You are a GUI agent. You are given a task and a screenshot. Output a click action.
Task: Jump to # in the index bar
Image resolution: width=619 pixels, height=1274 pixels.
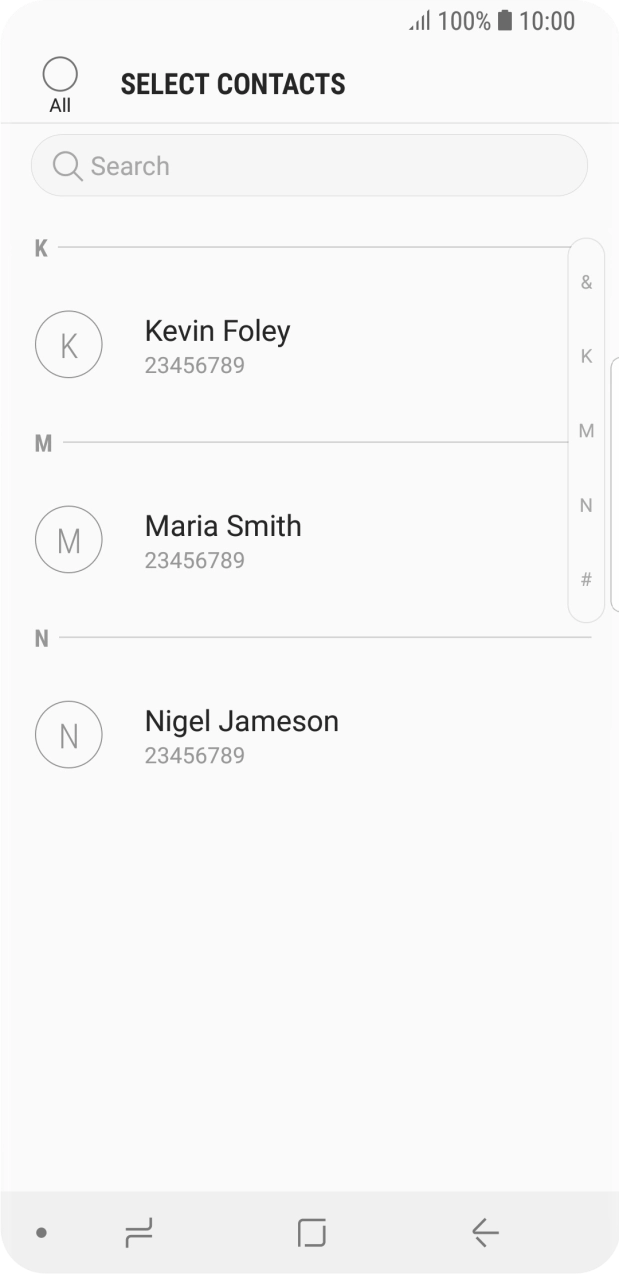[x=586, y=579]
